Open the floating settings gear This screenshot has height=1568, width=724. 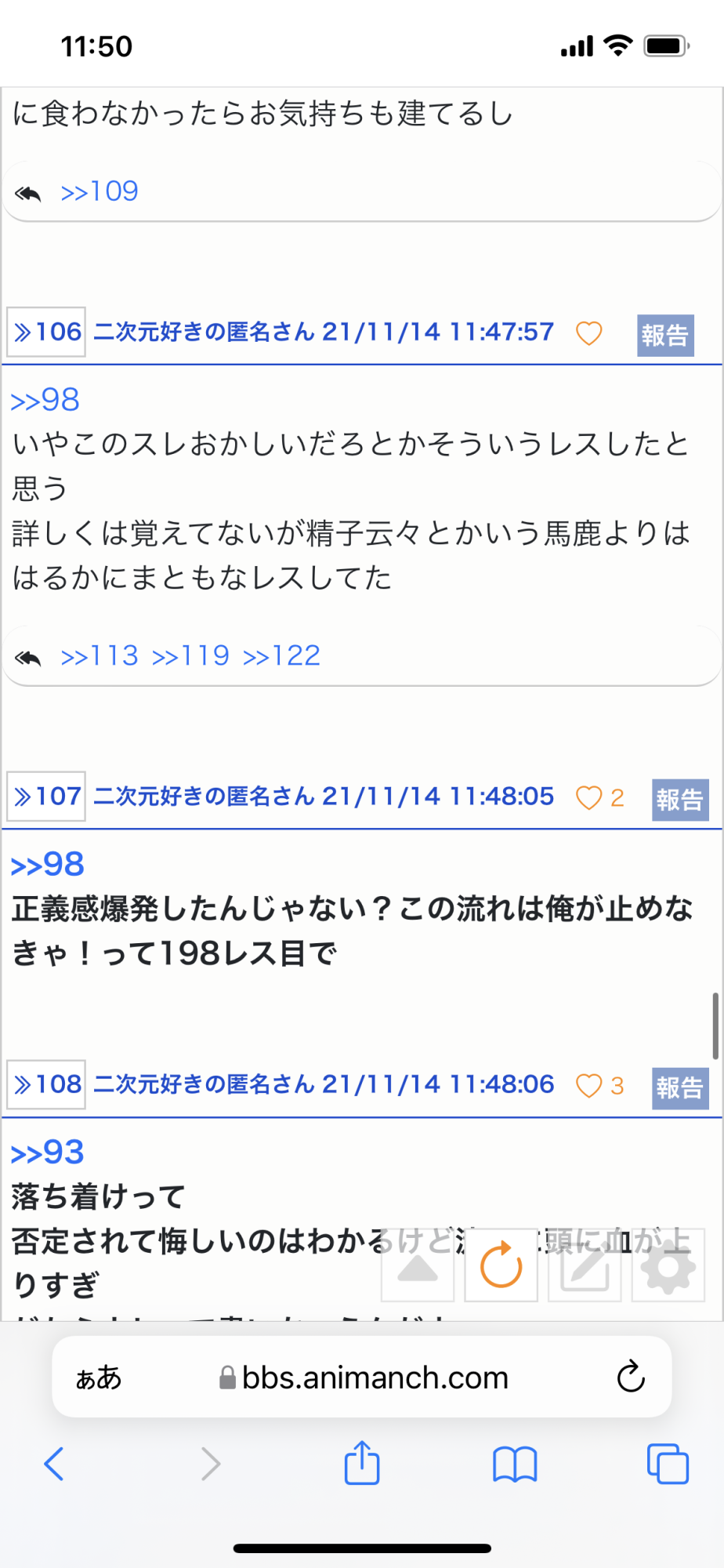tap(668, 1265)
